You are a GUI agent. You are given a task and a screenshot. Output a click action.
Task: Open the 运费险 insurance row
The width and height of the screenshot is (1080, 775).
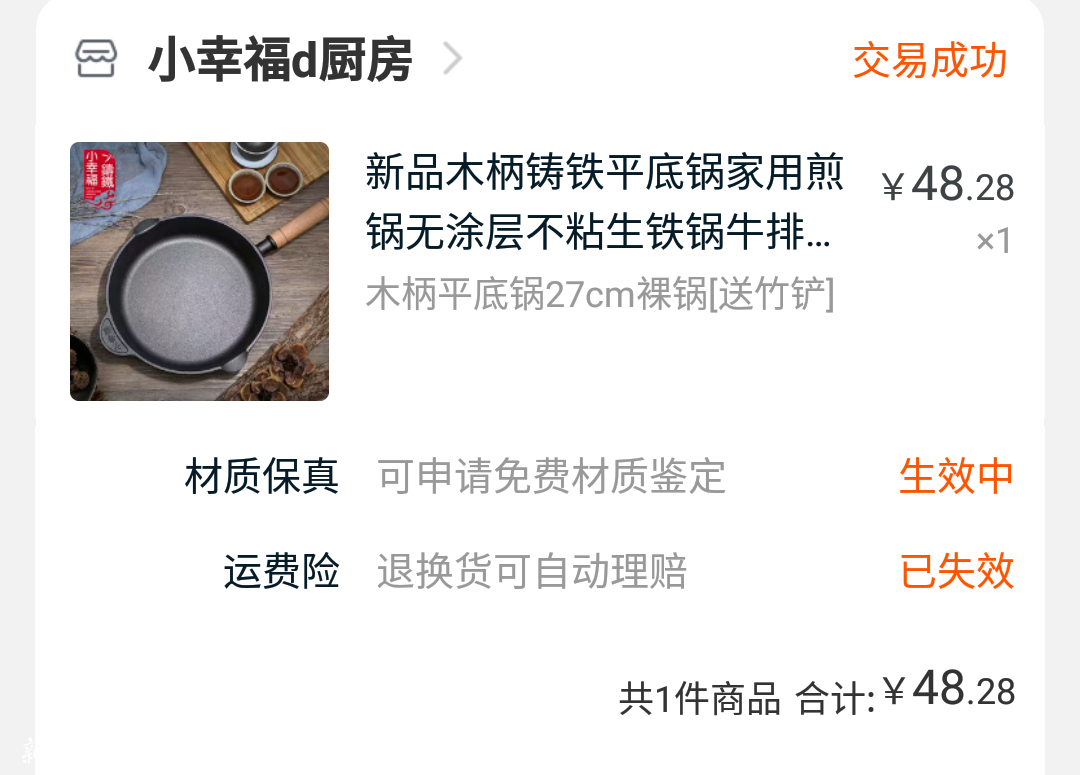[598, 572]
